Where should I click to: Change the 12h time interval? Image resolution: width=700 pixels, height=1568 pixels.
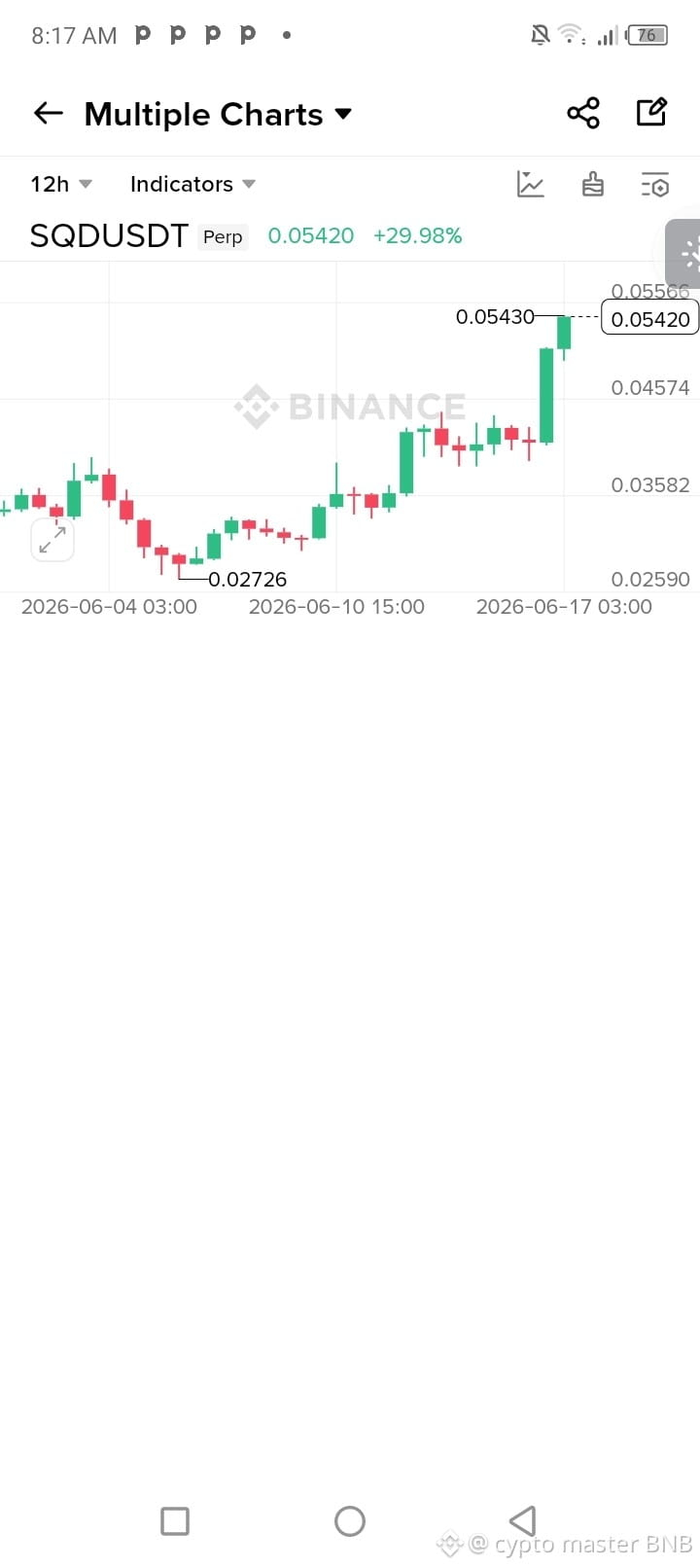61,184
